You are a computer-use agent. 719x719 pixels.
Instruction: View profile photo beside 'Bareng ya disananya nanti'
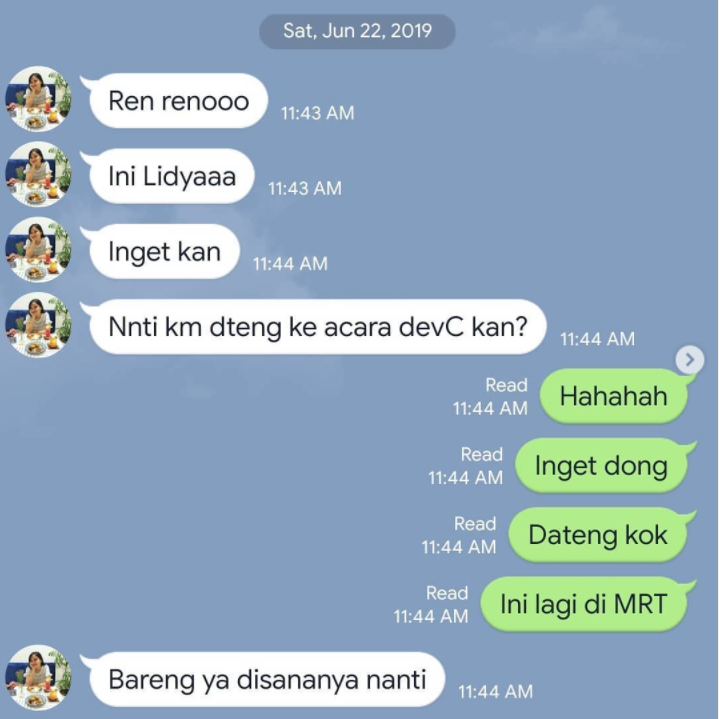[x=39, y=677]
